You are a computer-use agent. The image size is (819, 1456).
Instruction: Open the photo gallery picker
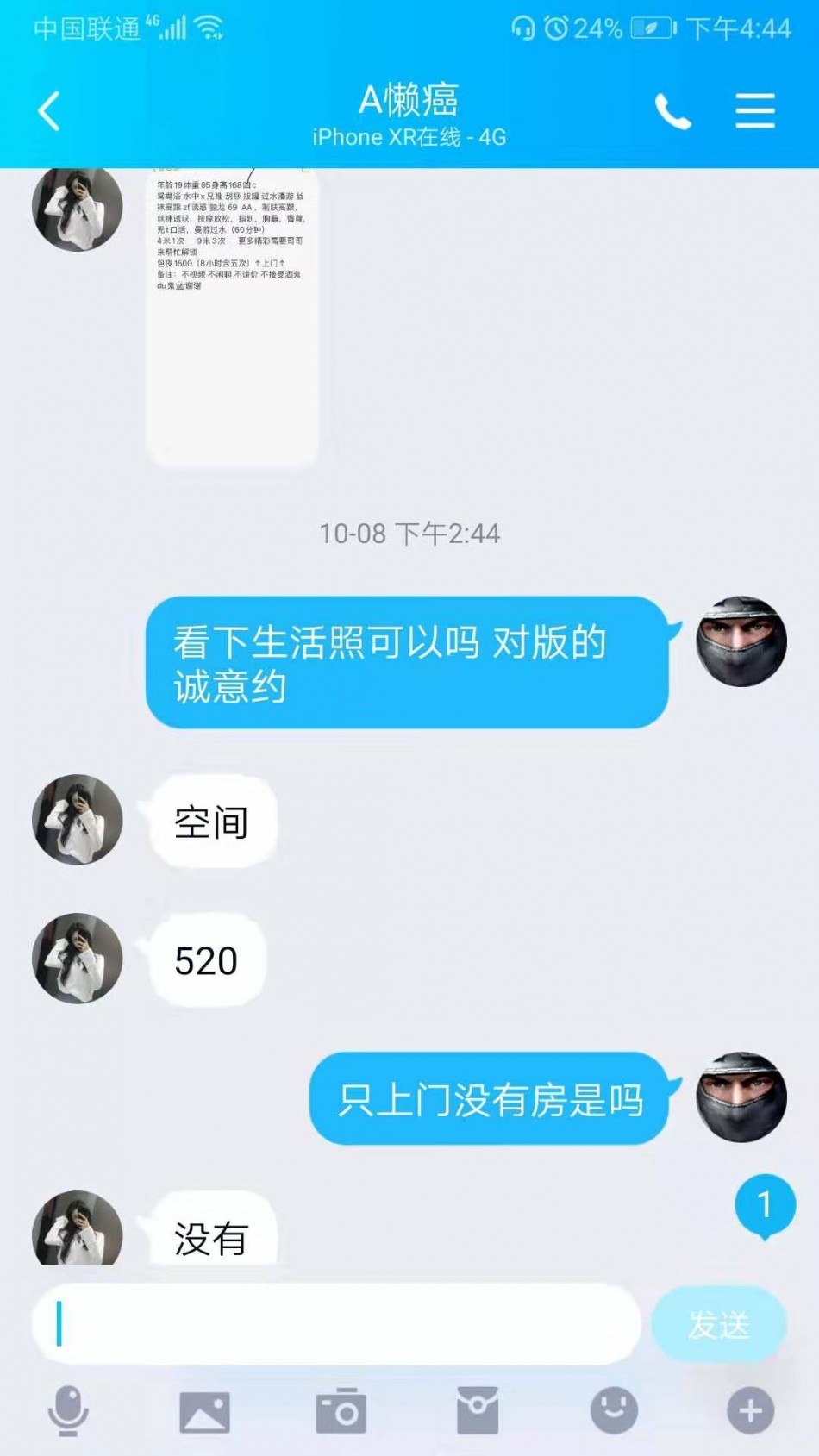(204, 1412)
